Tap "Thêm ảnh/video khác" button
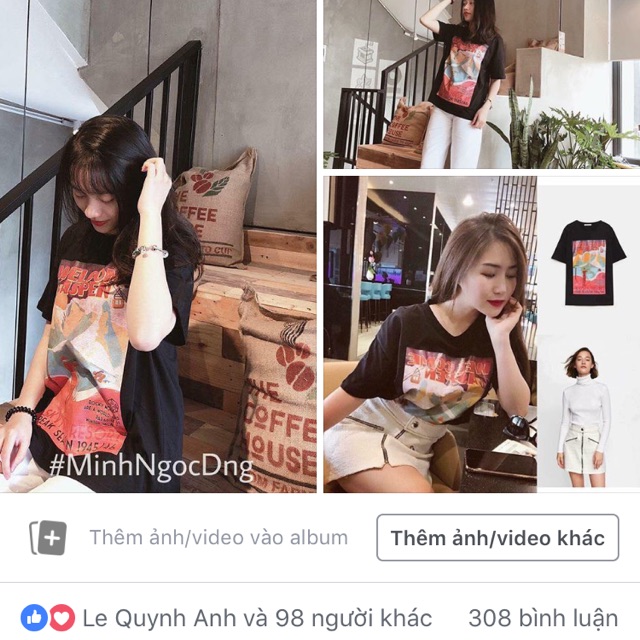 (x=497, y=538)
